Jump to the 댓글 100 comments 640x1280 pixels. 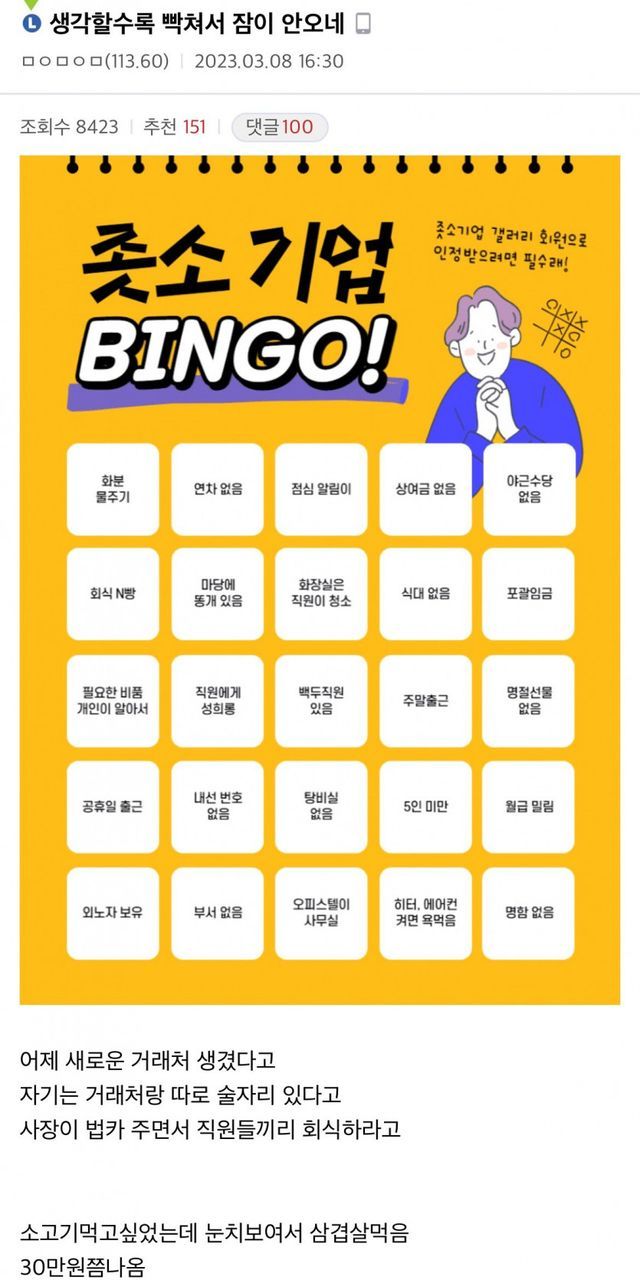coord(279,127)
